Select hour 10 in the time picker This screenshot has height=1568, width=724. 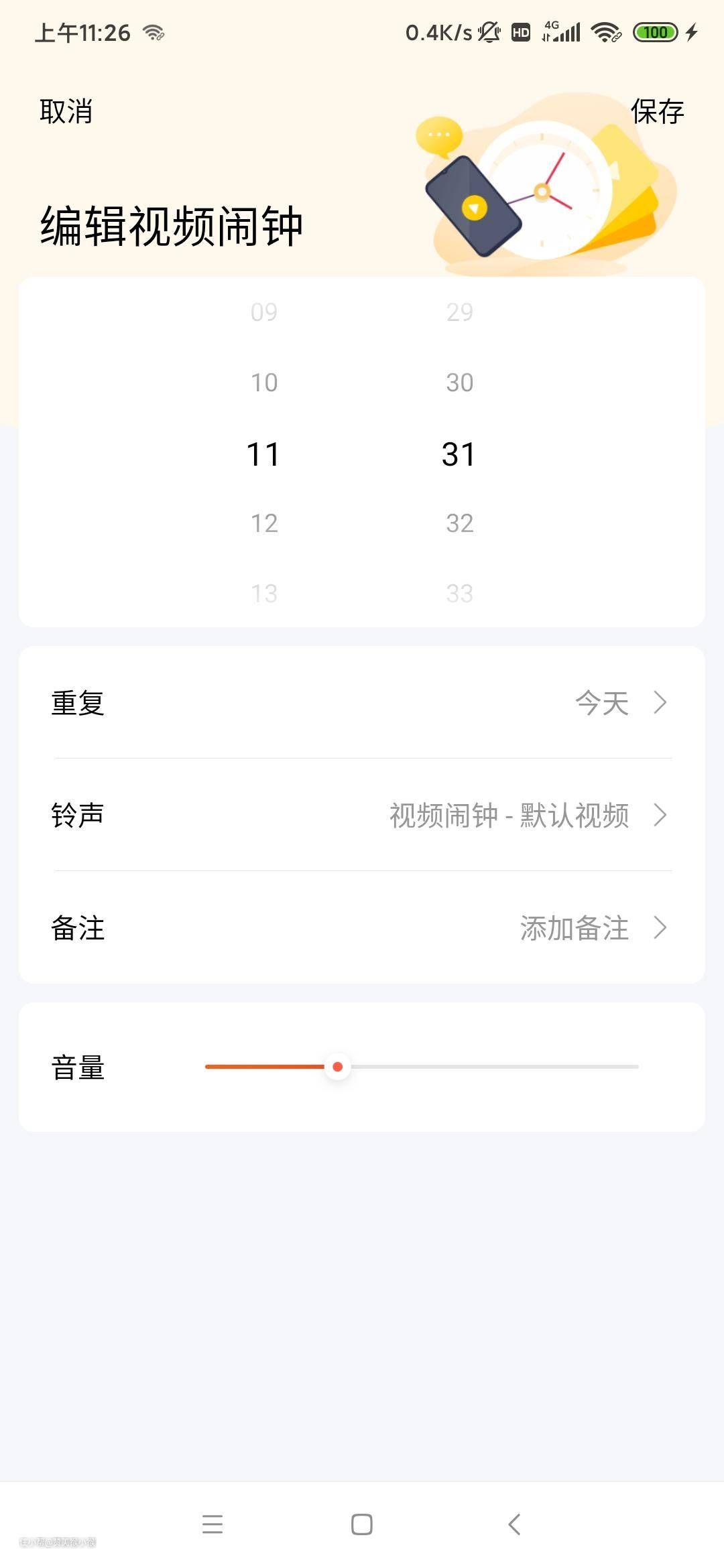point(264,383)
